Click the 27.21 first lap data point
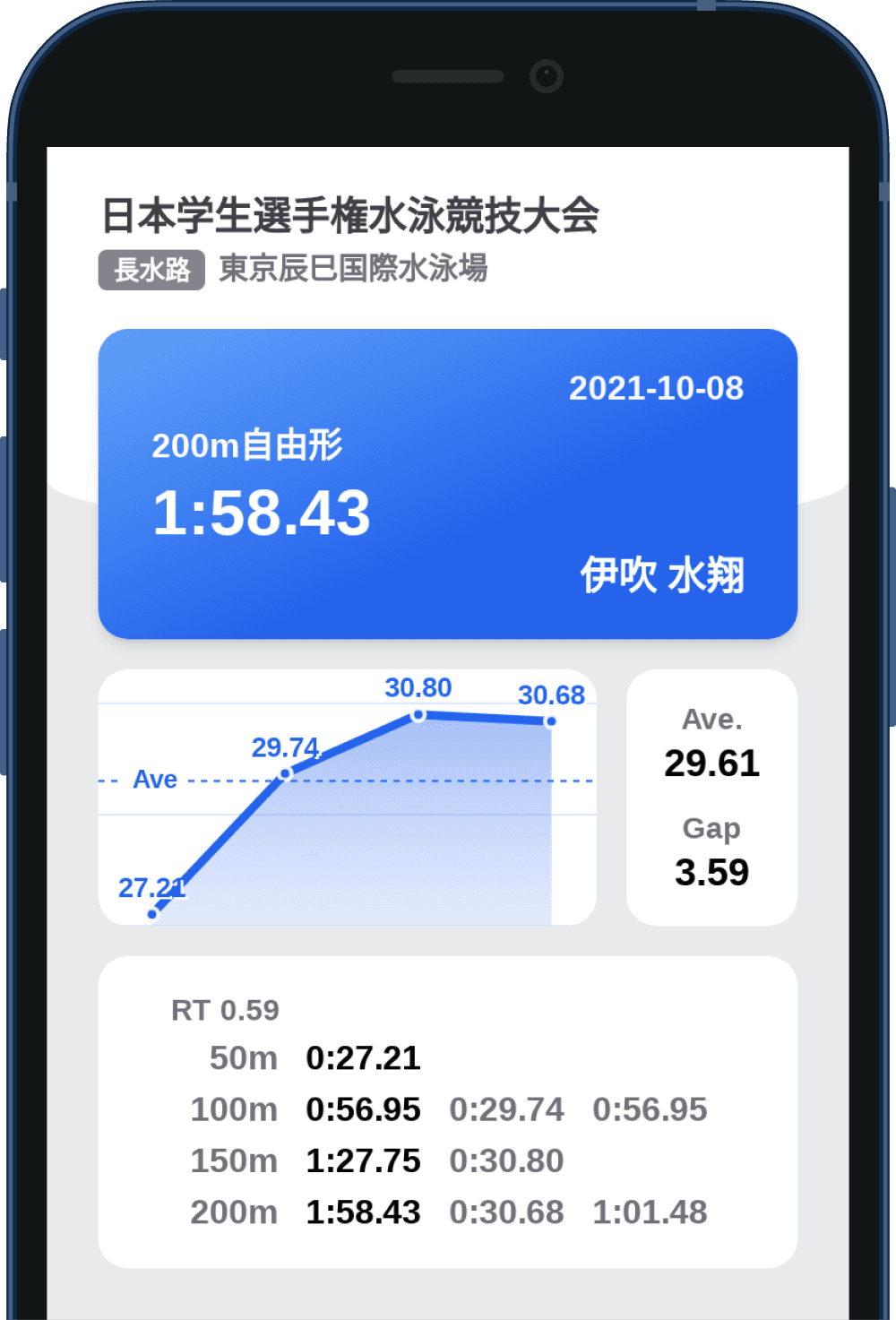 click(151, 914)
